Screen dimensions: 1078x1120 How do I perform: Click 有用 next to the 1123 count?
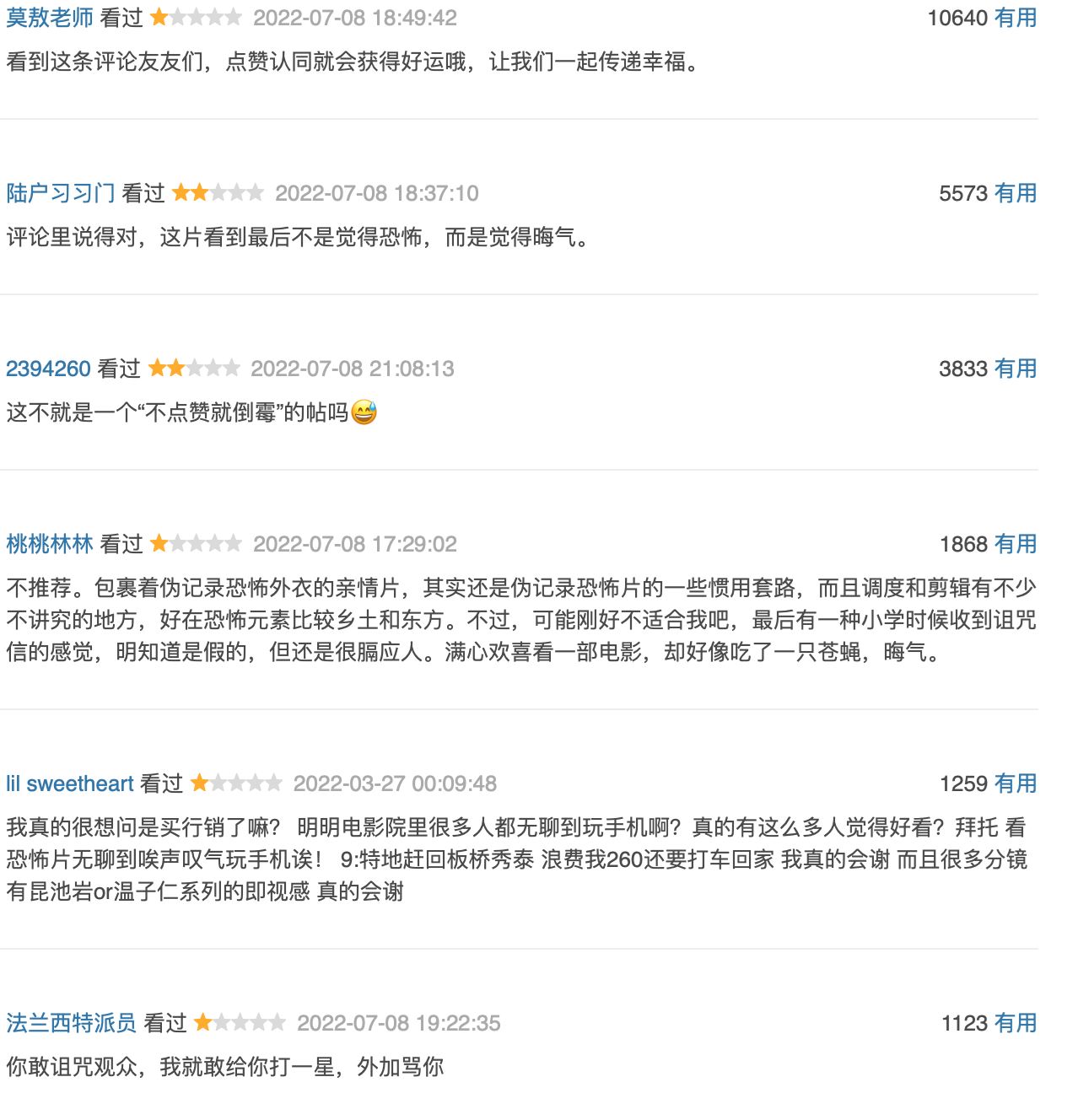1016,1023
